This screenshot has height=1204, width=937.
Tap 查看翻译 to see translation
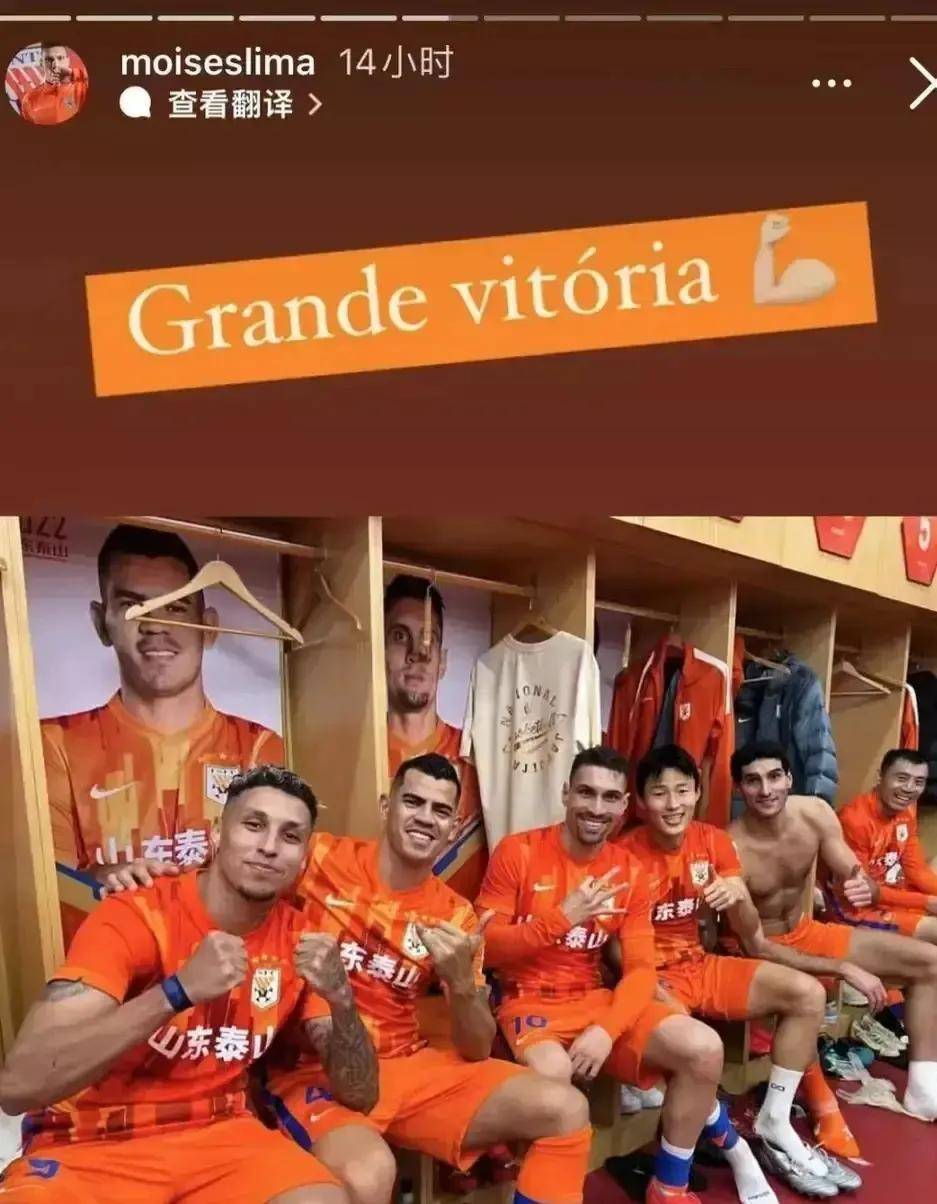click(x=230, y=104)
